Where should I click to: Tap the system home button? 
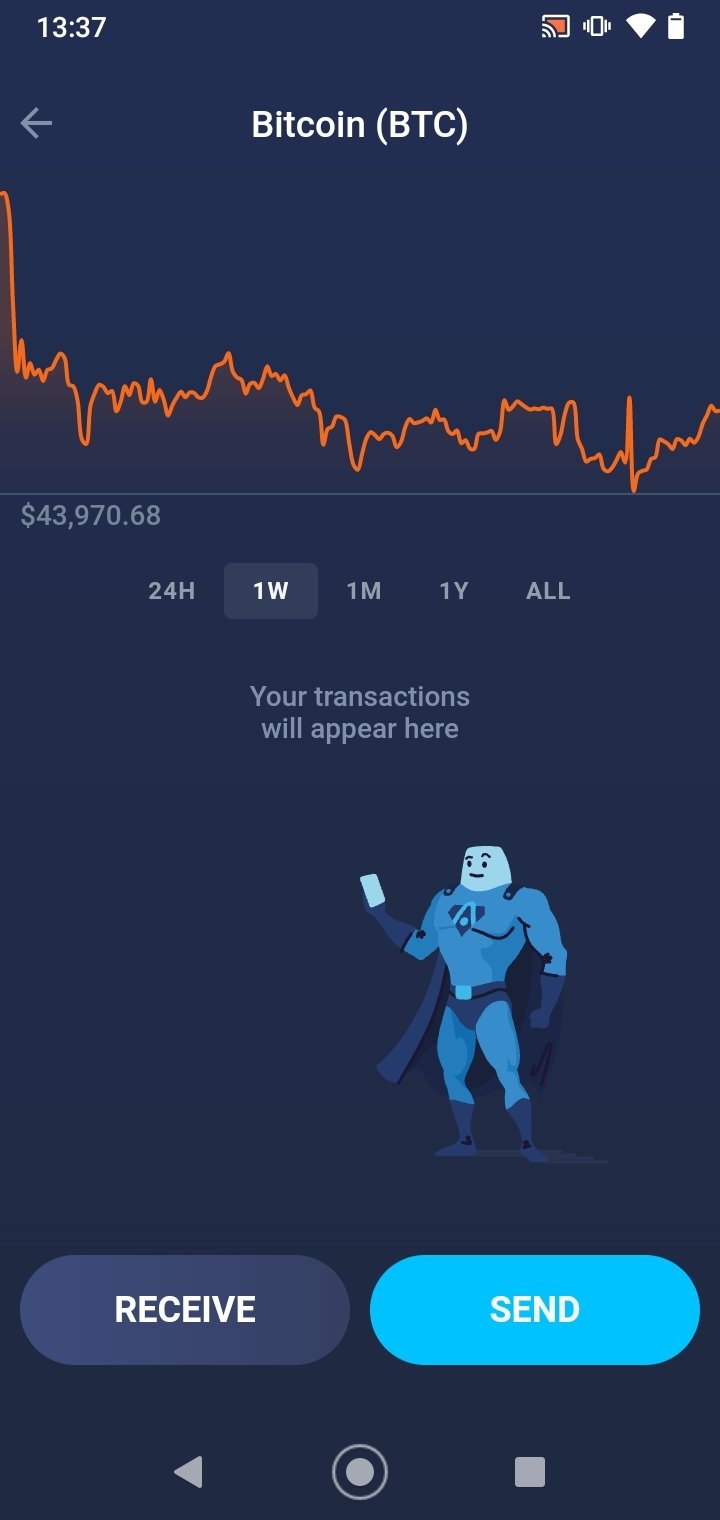360,1472
